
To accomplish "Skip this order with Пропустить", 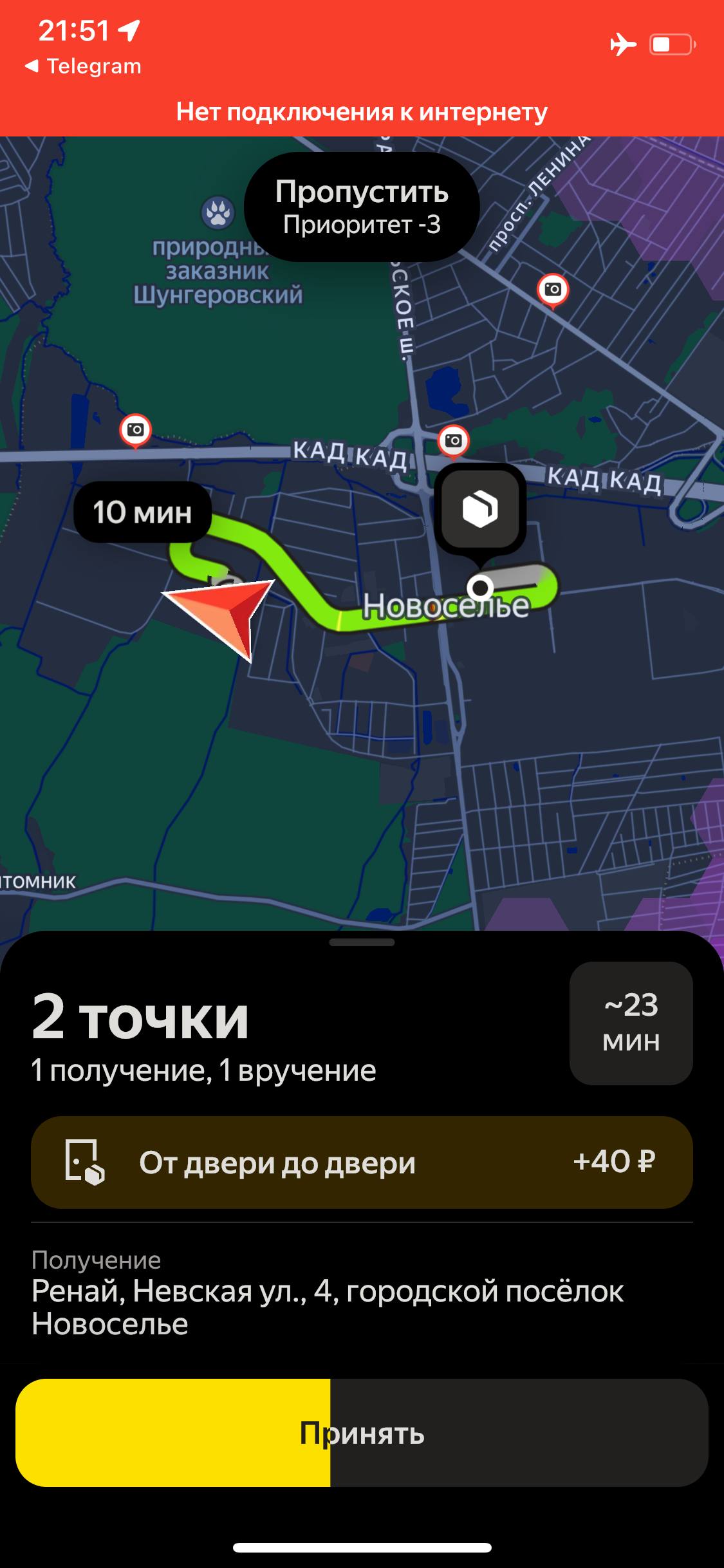I will click(362, 207).
